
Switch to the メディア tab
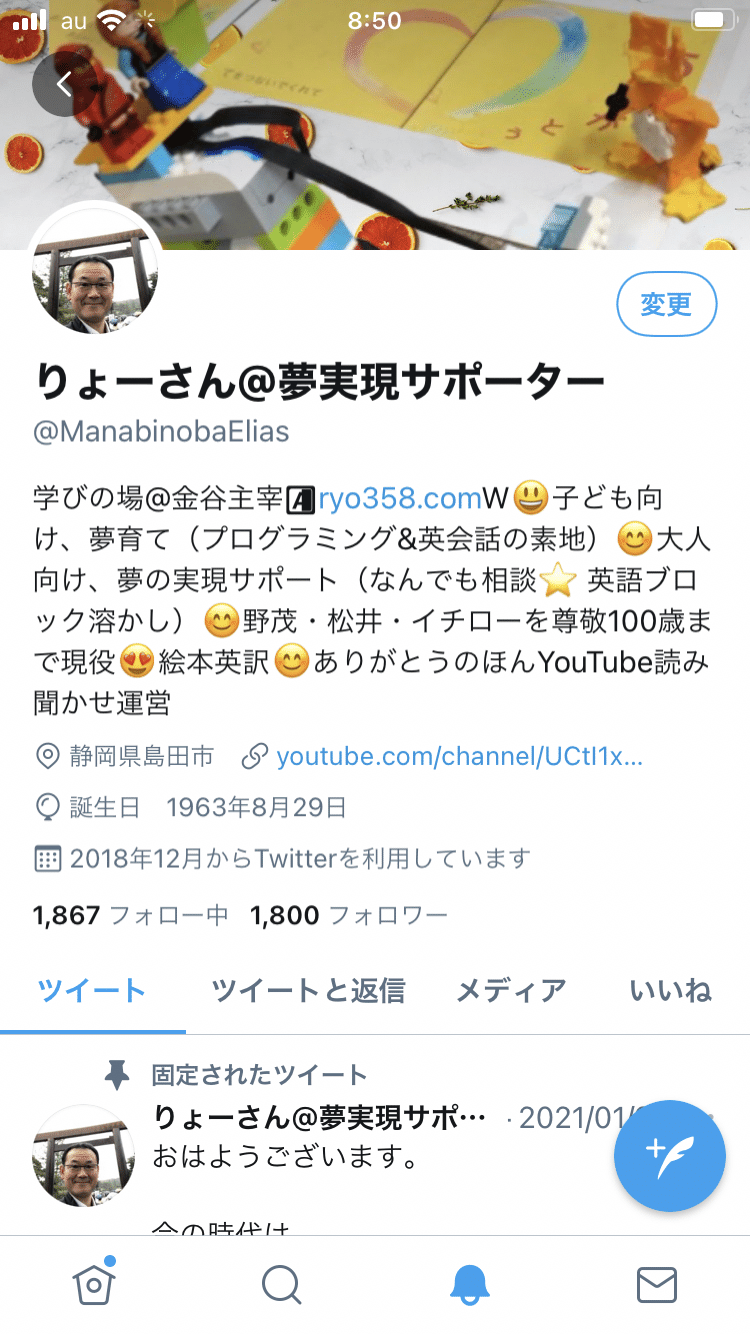point(511,991)
